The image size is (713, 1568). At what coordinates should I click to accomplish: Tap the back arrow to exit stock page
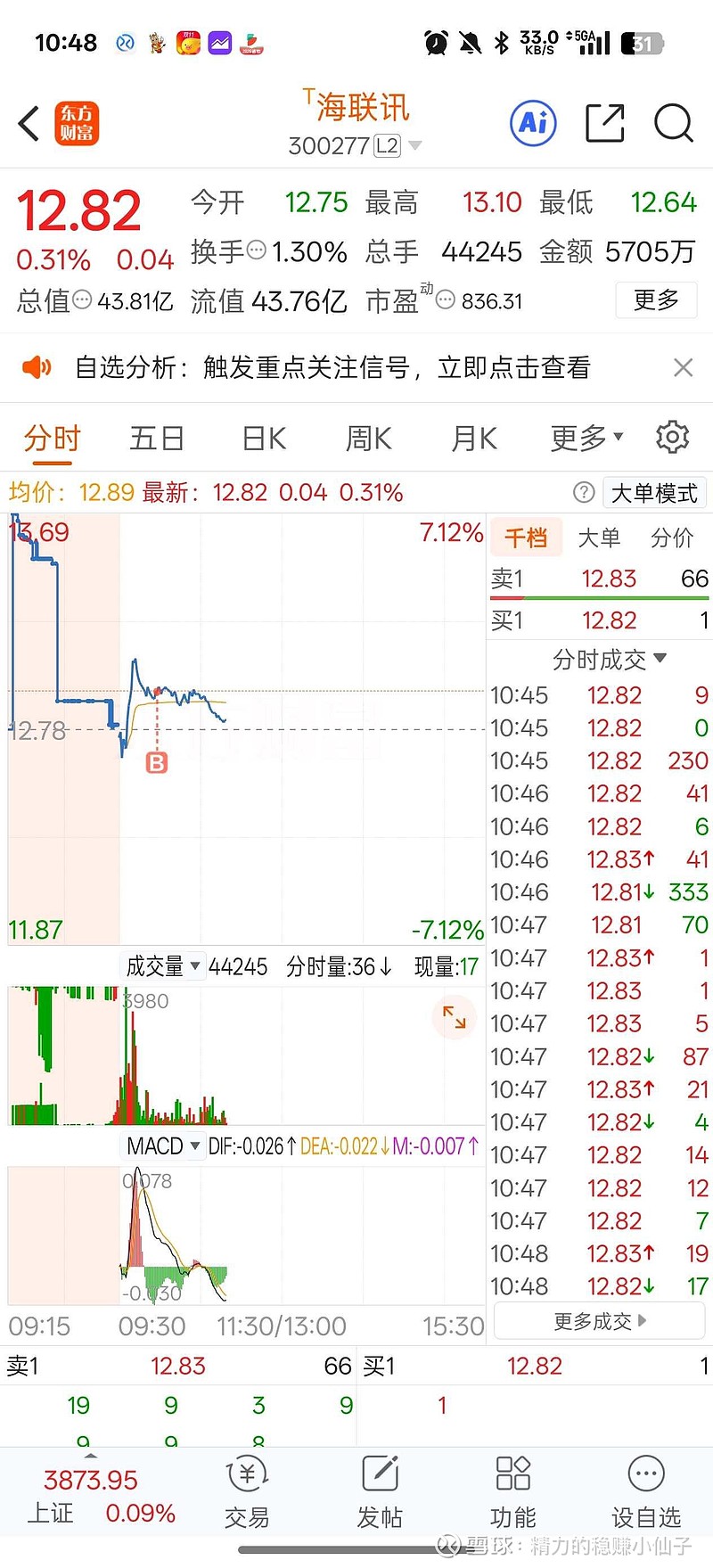(x=29, y=123)
